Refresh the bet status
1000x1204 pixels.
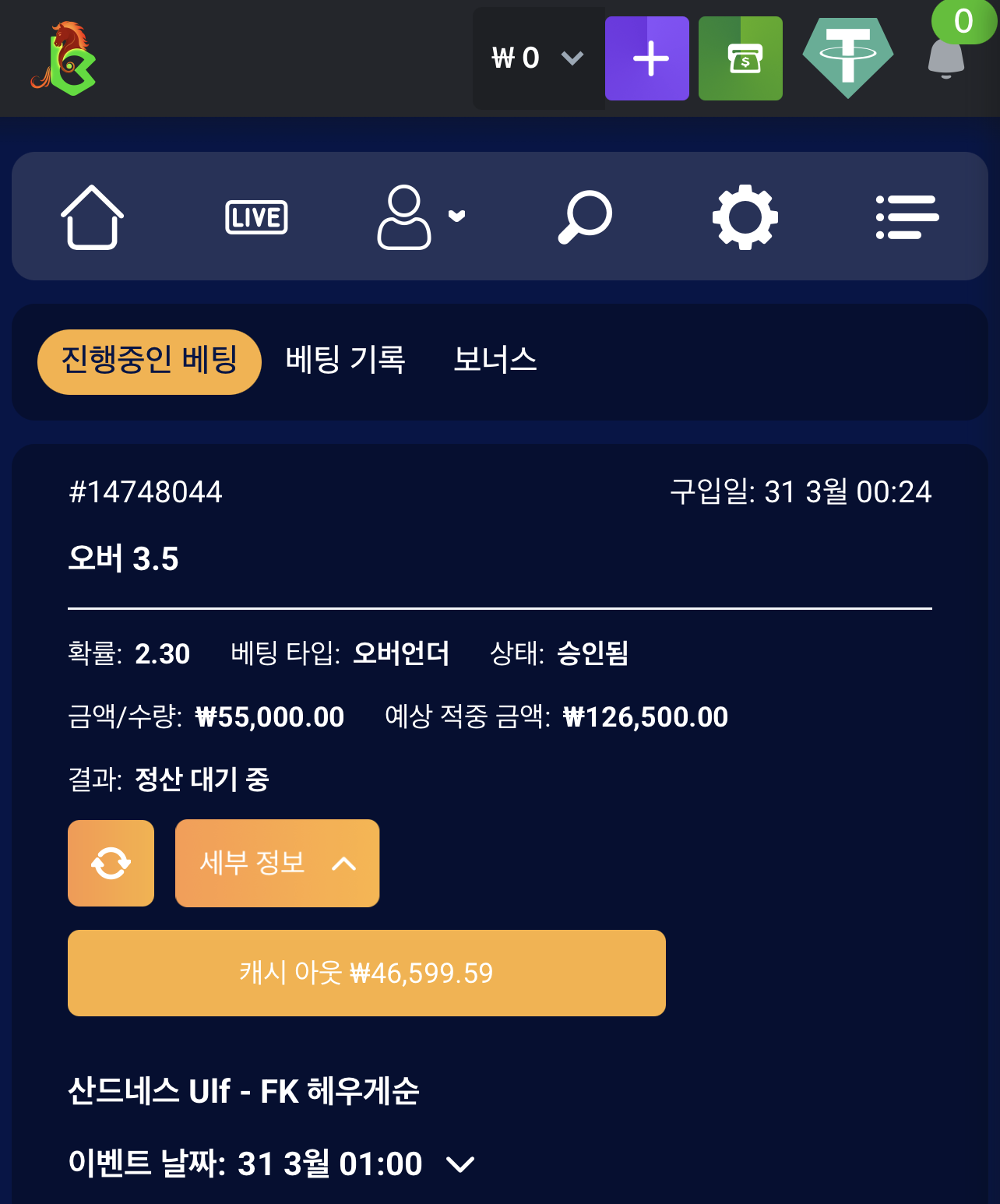[111, 863]
